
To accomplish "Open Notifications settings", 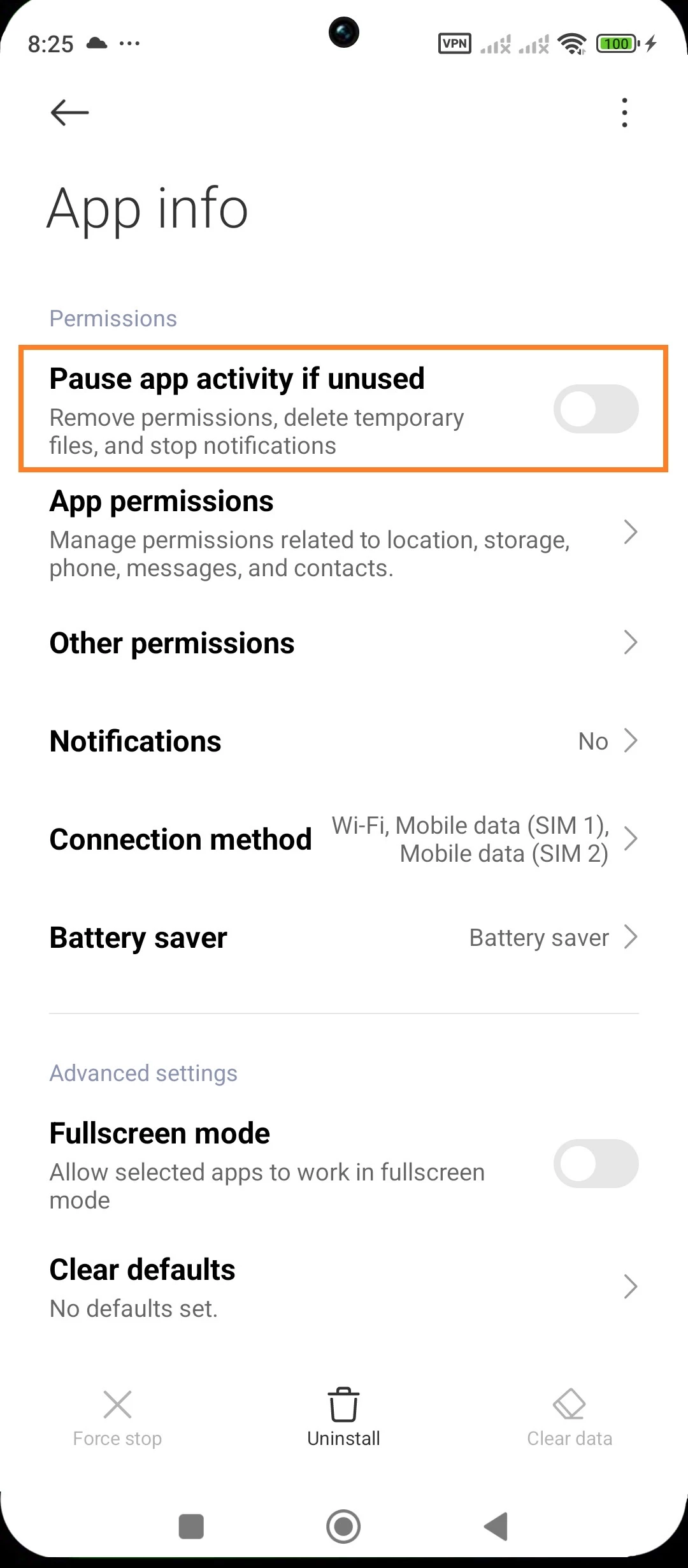I will pos(344,741).
